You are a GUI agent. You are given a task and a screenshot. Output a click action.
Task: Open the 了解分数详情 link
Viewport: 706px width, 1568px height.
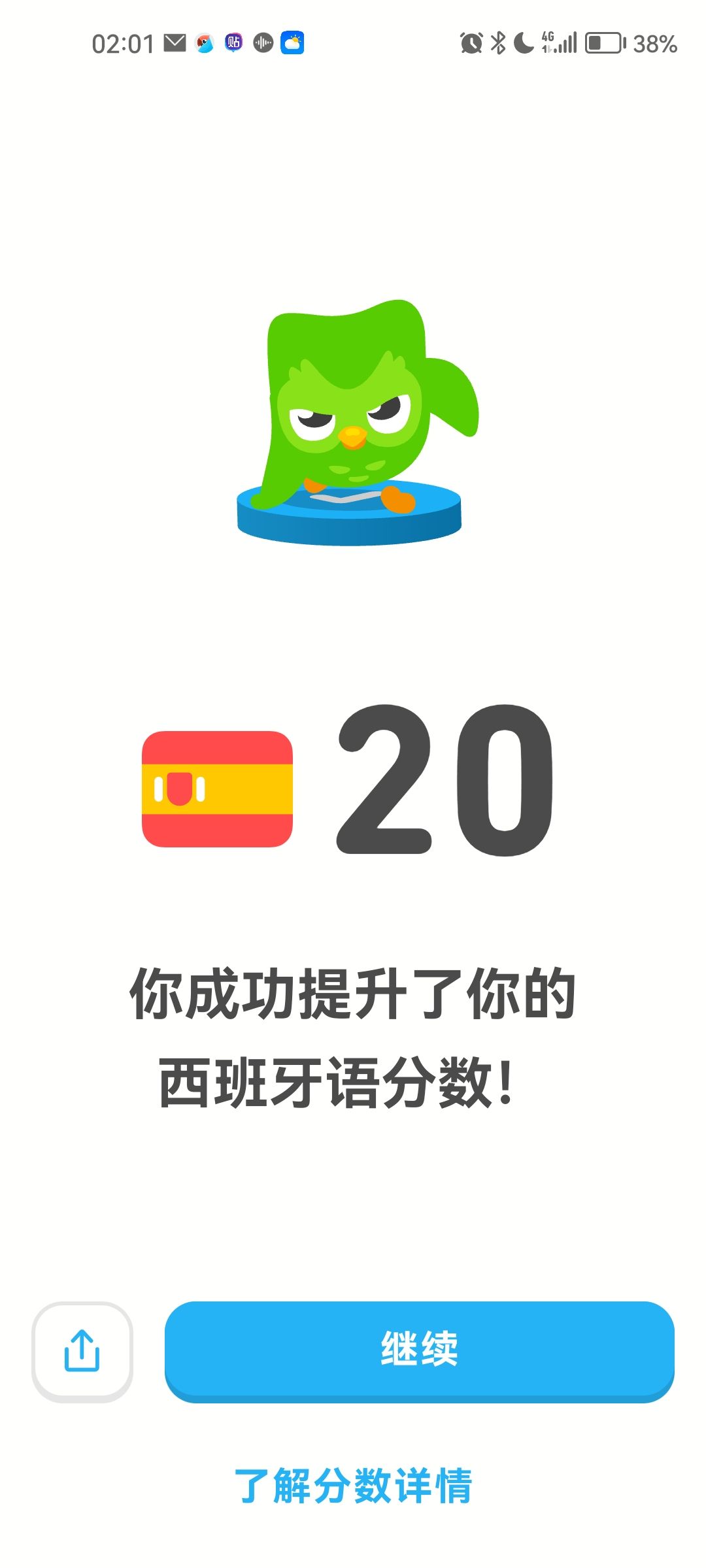[x=353, y=1486]
